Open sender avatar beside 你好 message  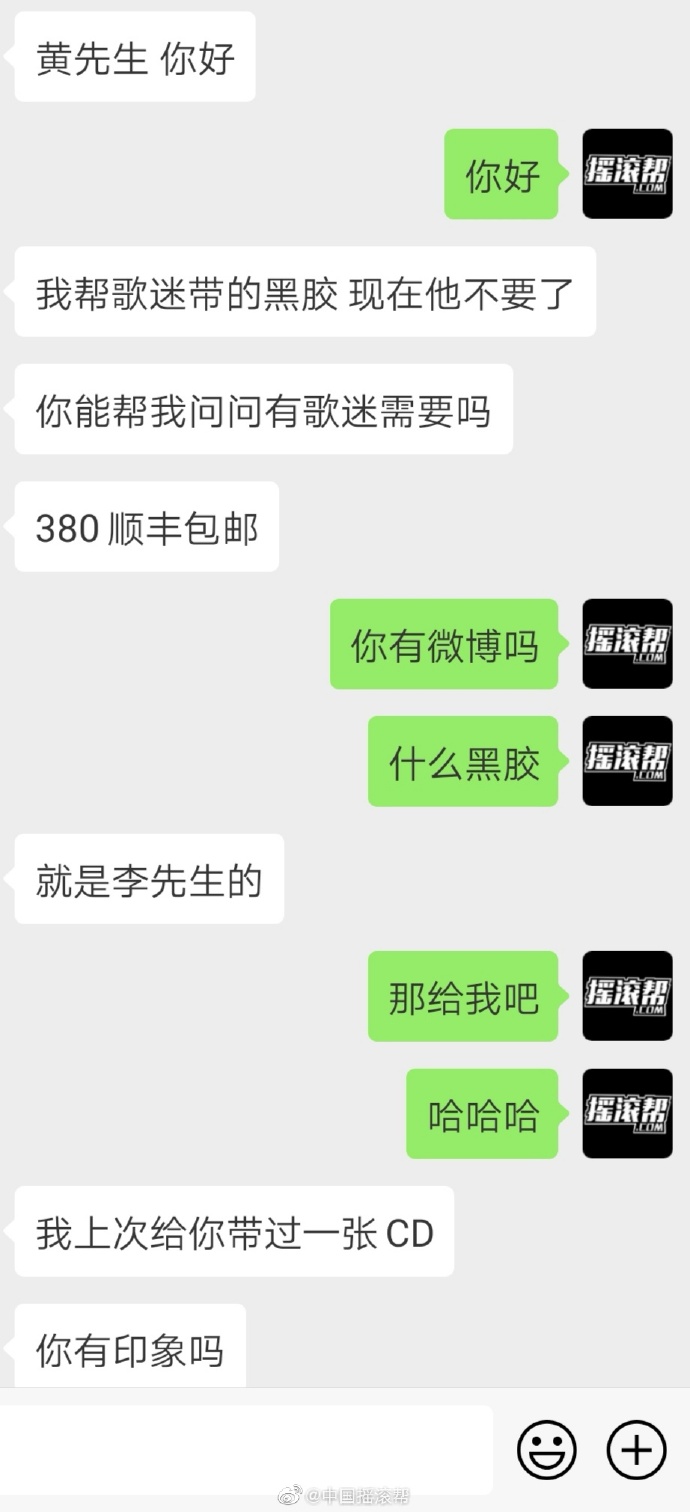627,174
